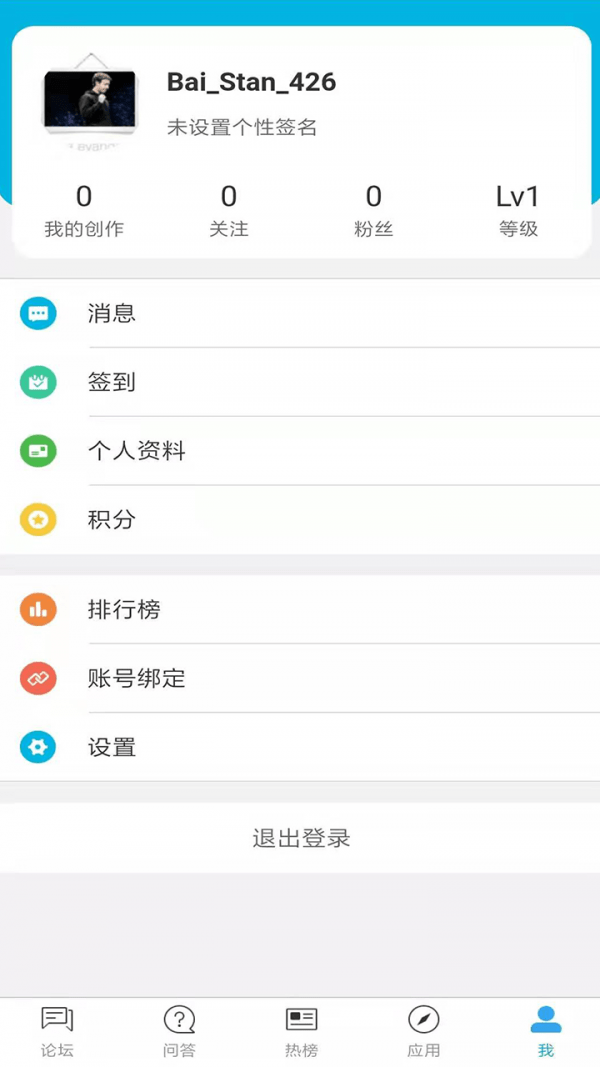Screen dimensions: 600x1067
Task: Tap the profile avatar picture
Action: coord(90,98)
